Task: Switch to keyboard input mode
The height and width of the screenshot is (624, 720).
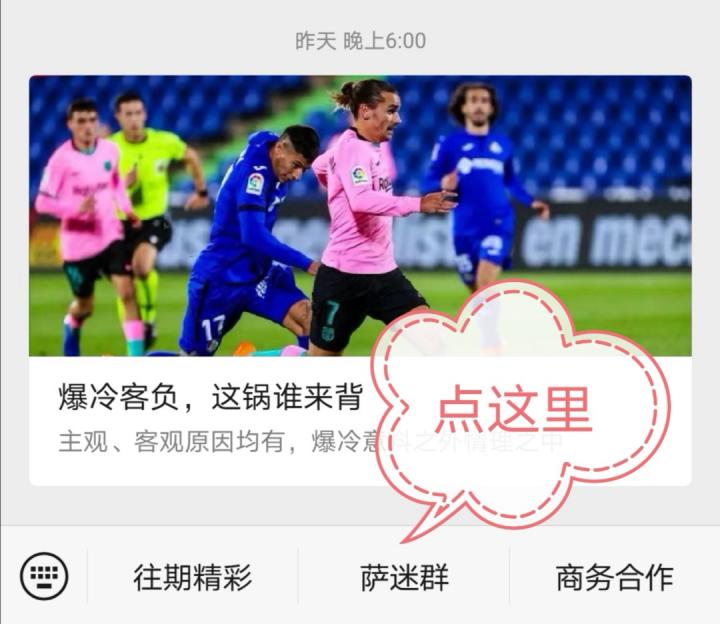Action: [x=44, y=577]
